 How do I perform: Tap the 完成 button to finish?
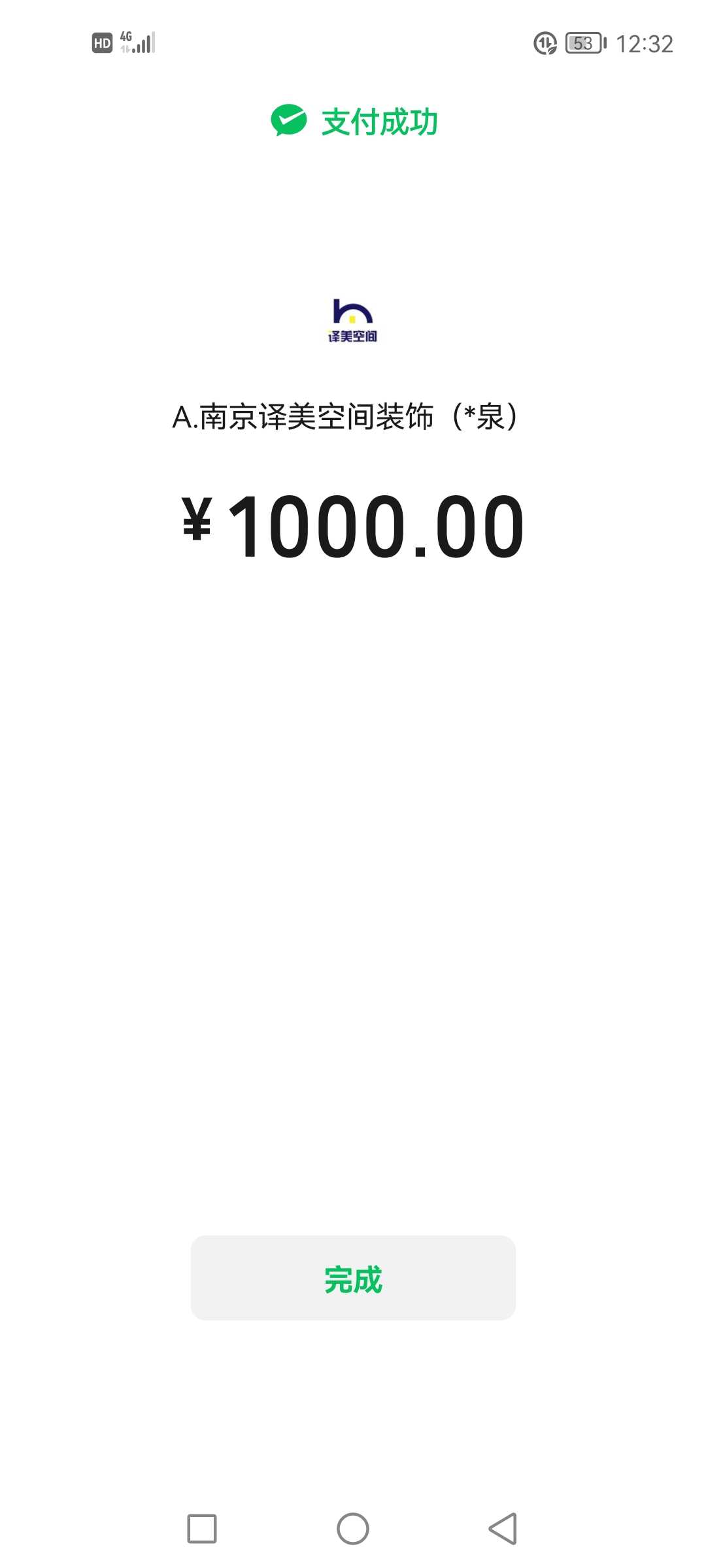[353, 1278]
